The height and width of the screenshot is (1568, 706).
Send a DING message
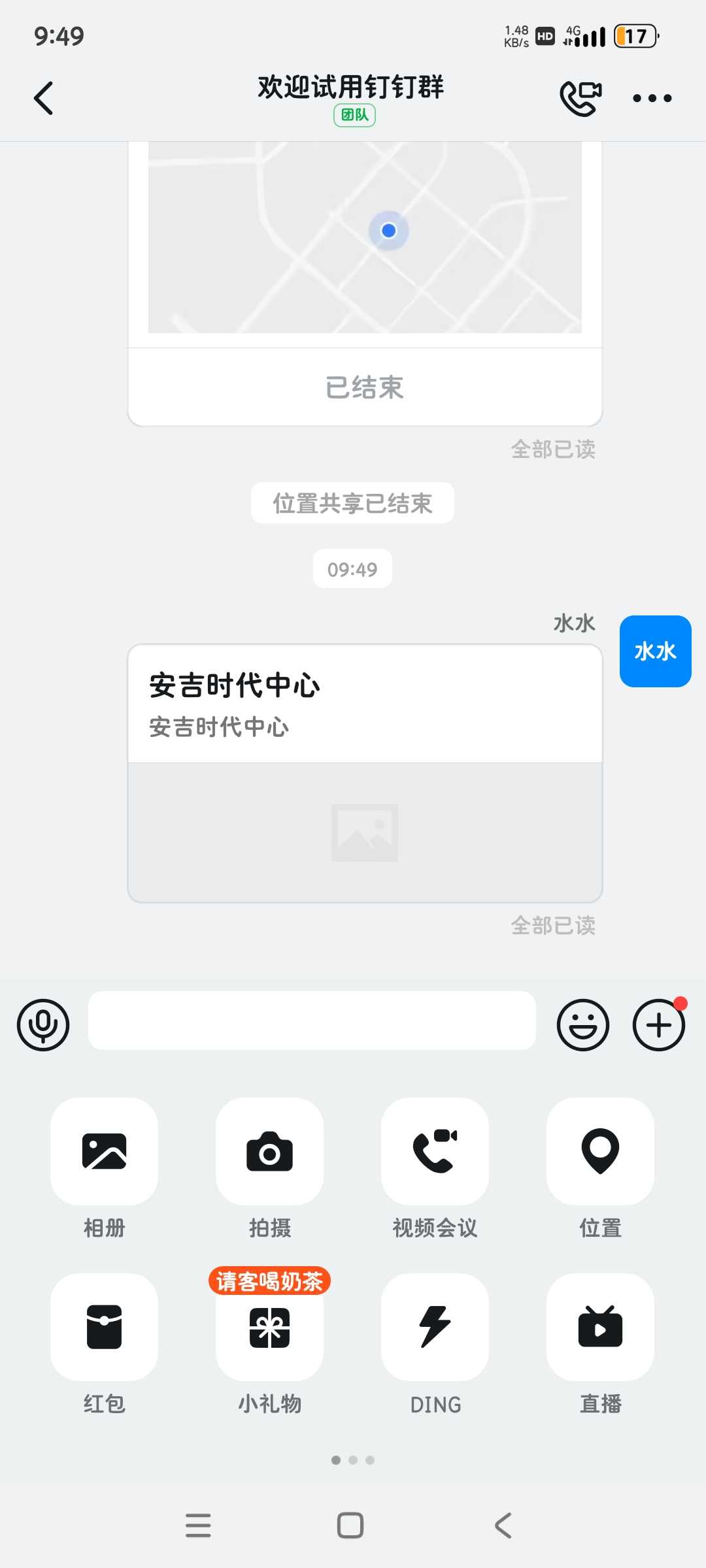[435, 1327]
